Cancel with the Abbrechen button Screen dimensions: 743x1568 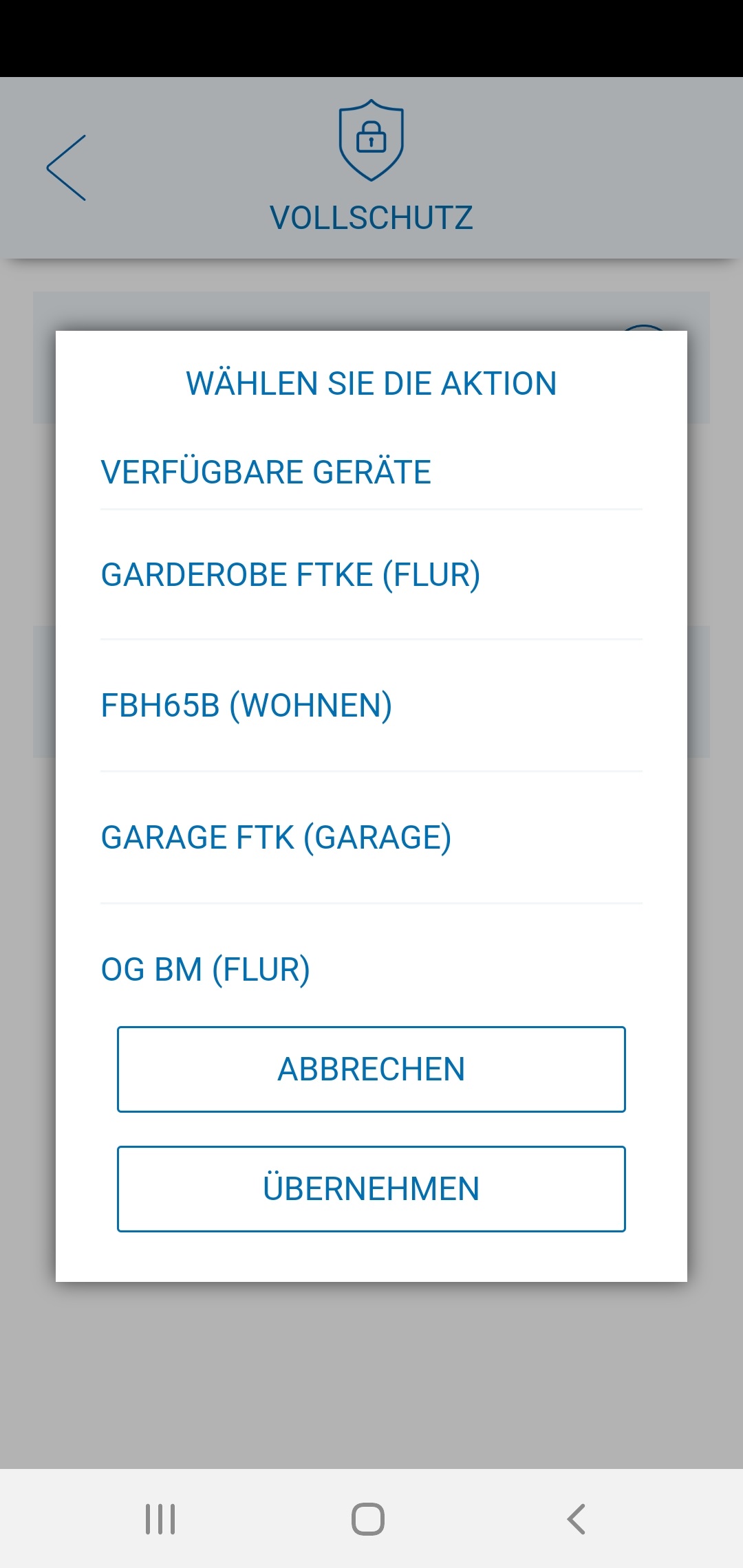coord(371,1069)
